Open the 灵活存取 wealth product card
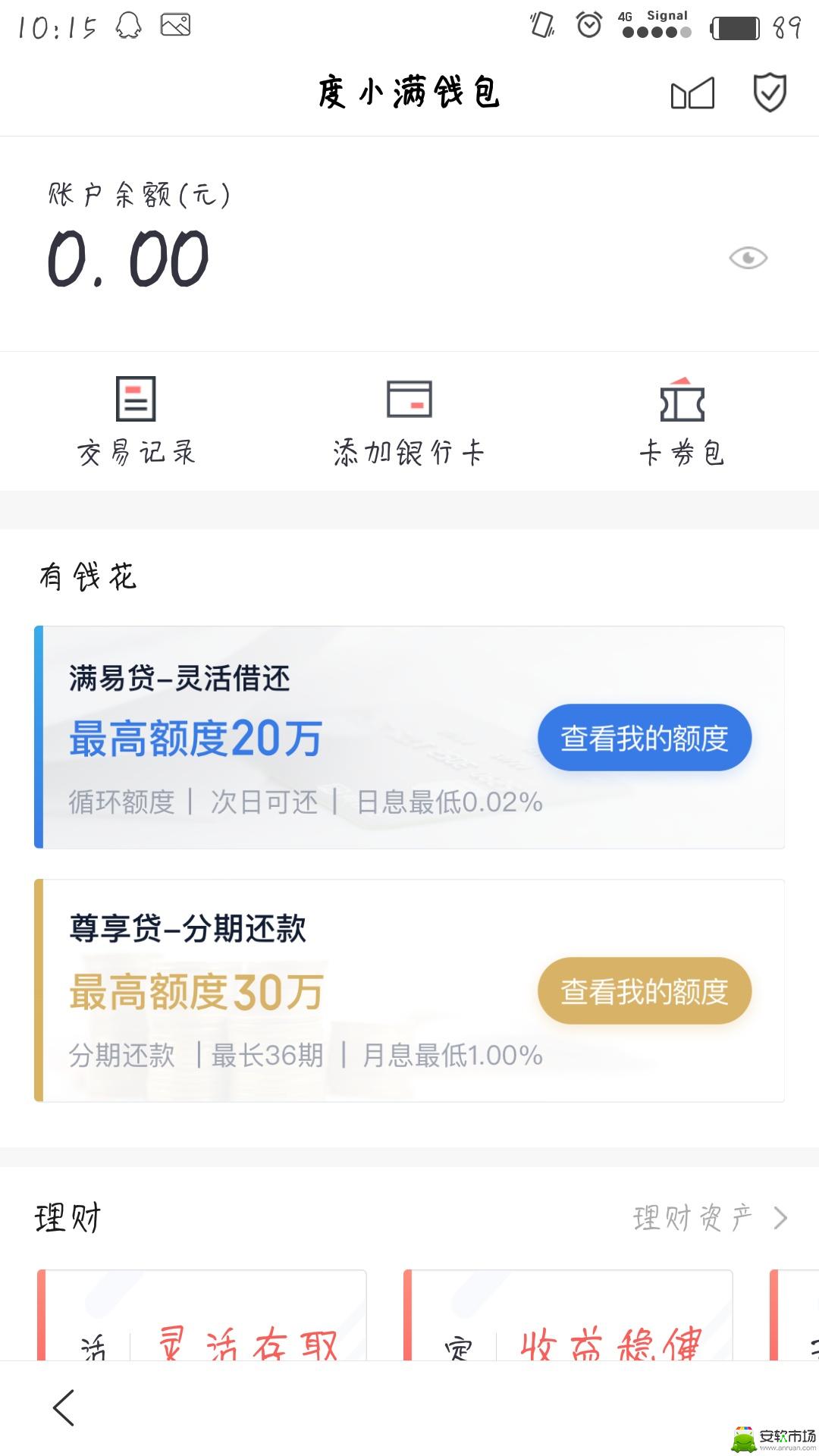 202,1315
